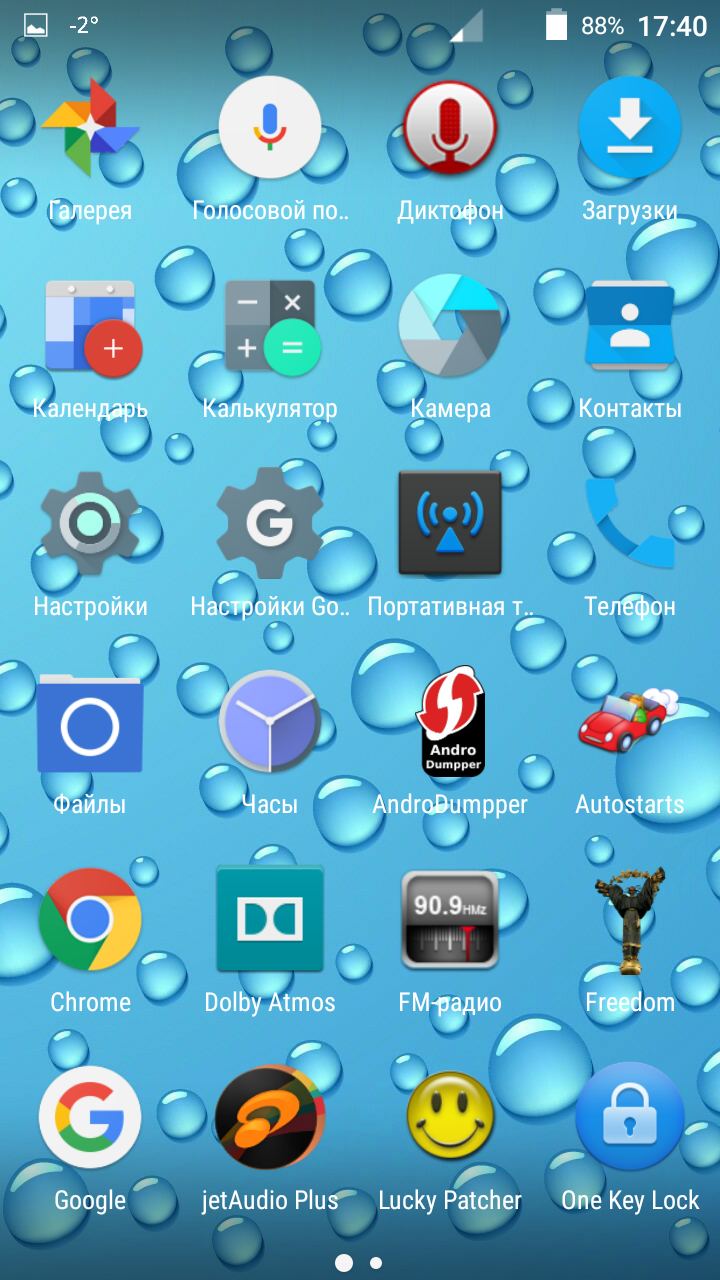Viewport: 720px width, 1280px height.
Task: Open FM-радио
Action: click(450, 920)
